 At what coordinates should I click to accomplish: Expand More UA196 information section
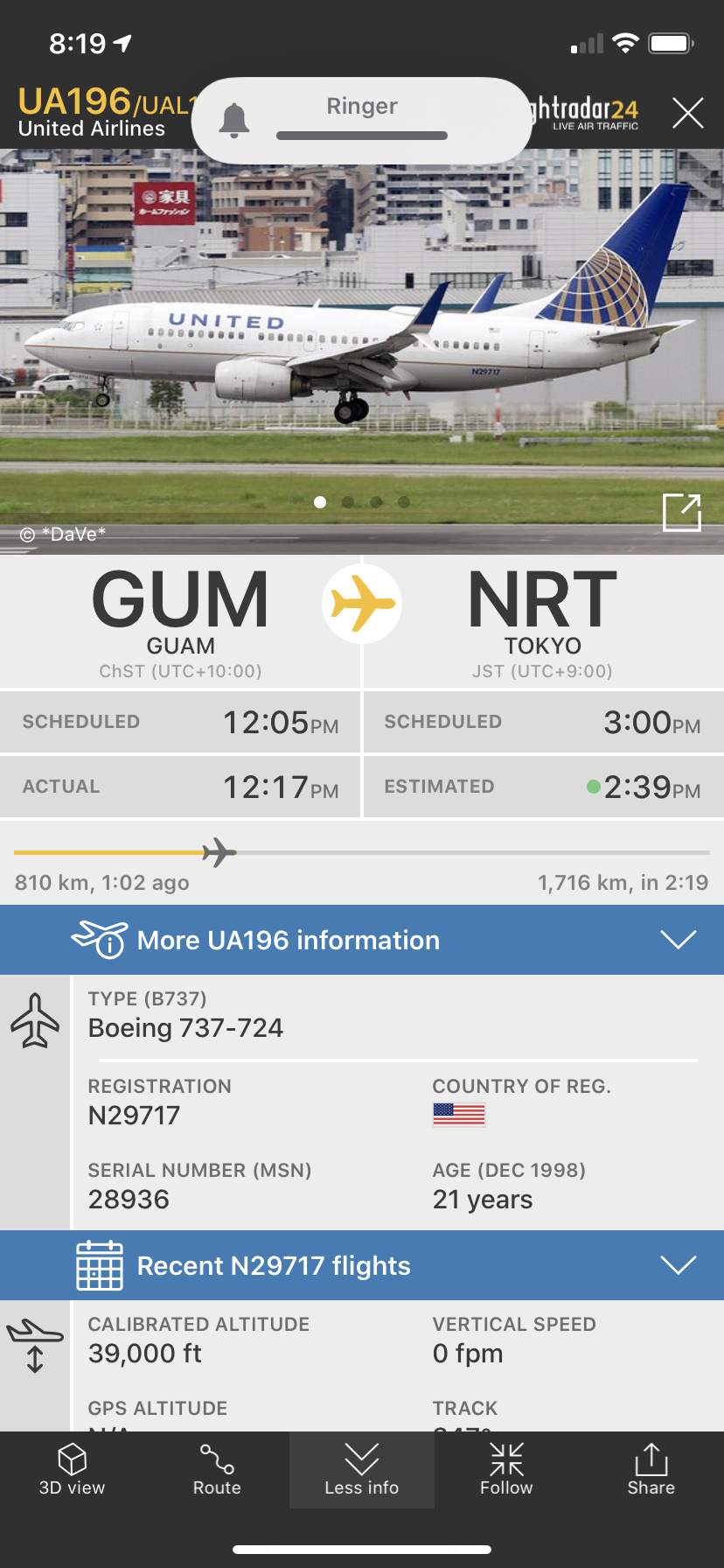(x=362, y=940)
